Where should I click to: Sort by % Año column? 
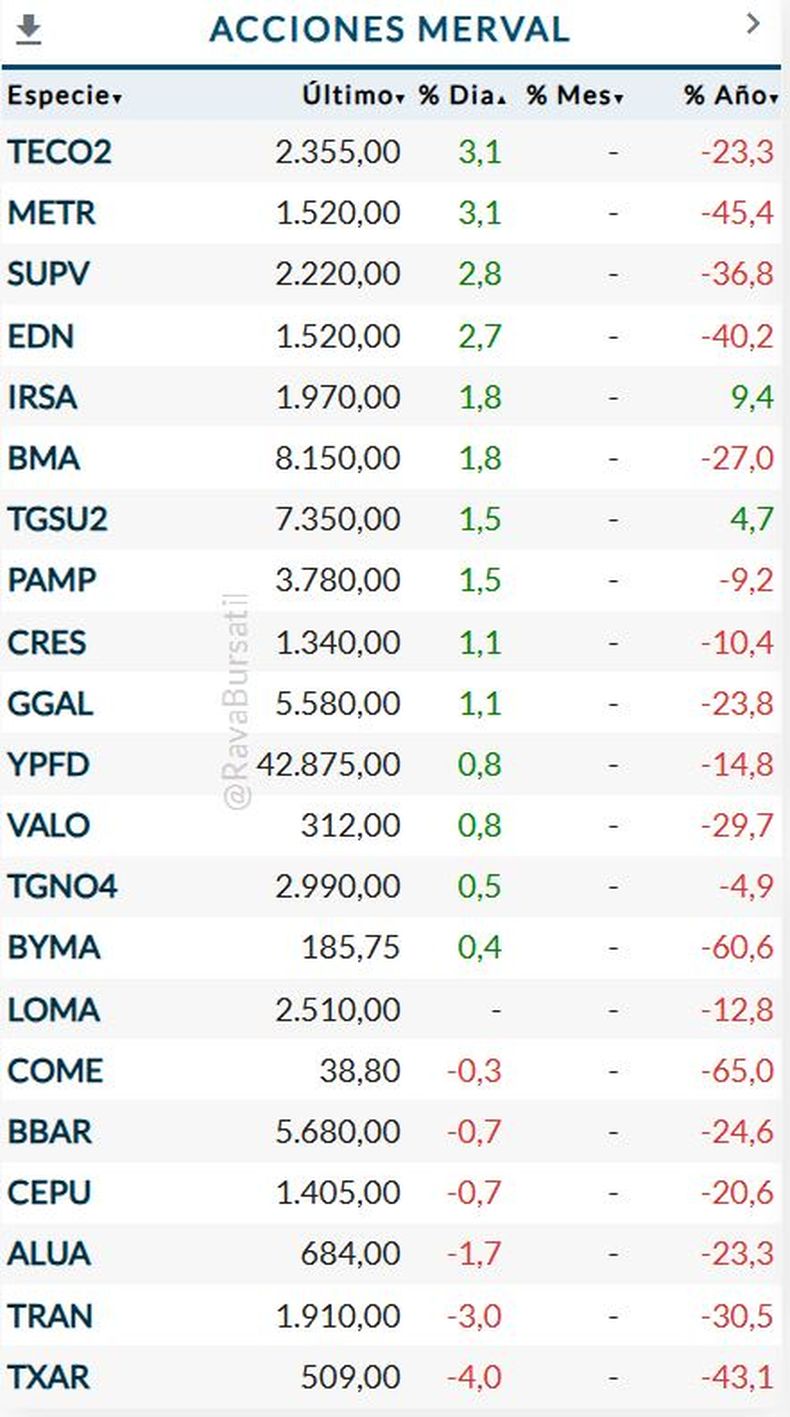coord(730,96)
